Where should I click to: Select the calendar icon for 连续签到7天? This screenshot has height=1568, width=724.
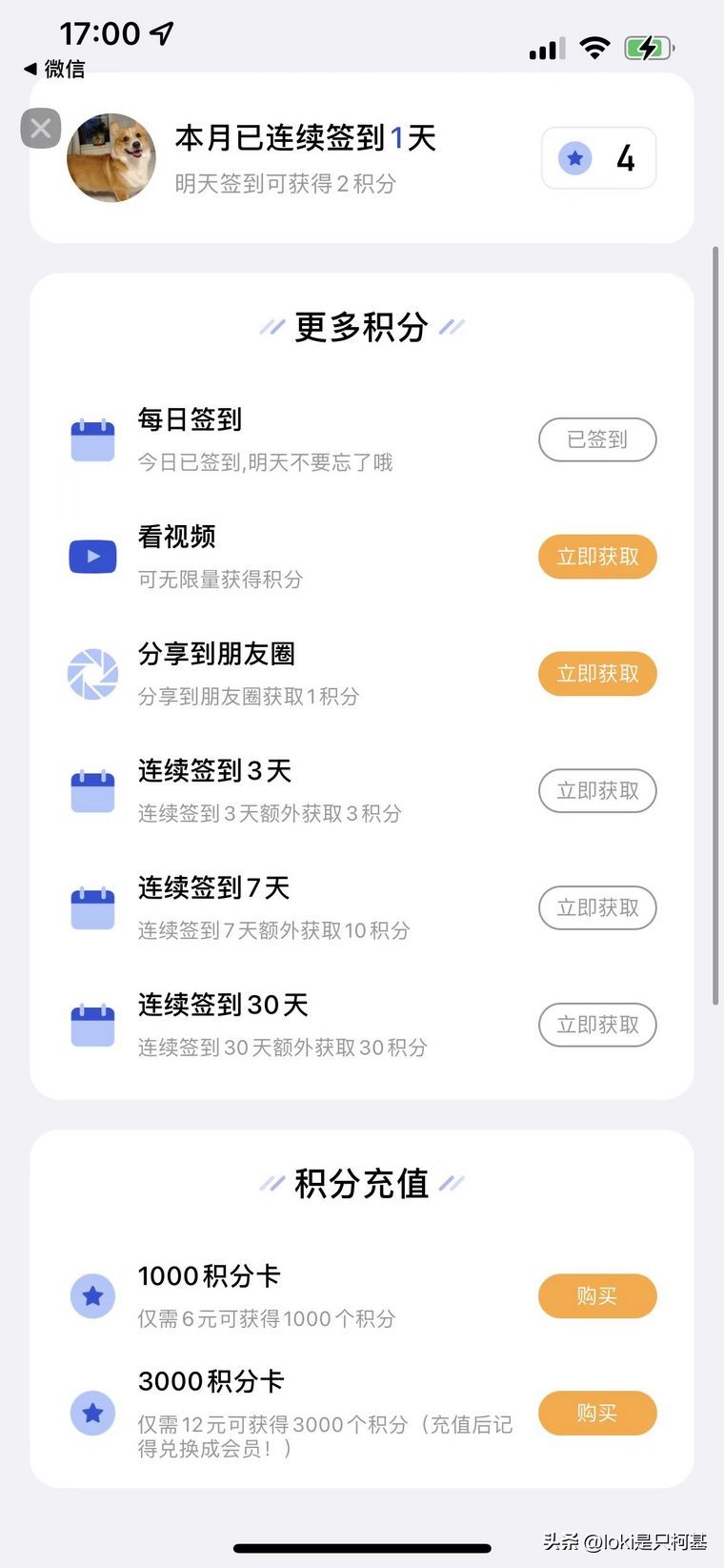(x=92, y=907)
